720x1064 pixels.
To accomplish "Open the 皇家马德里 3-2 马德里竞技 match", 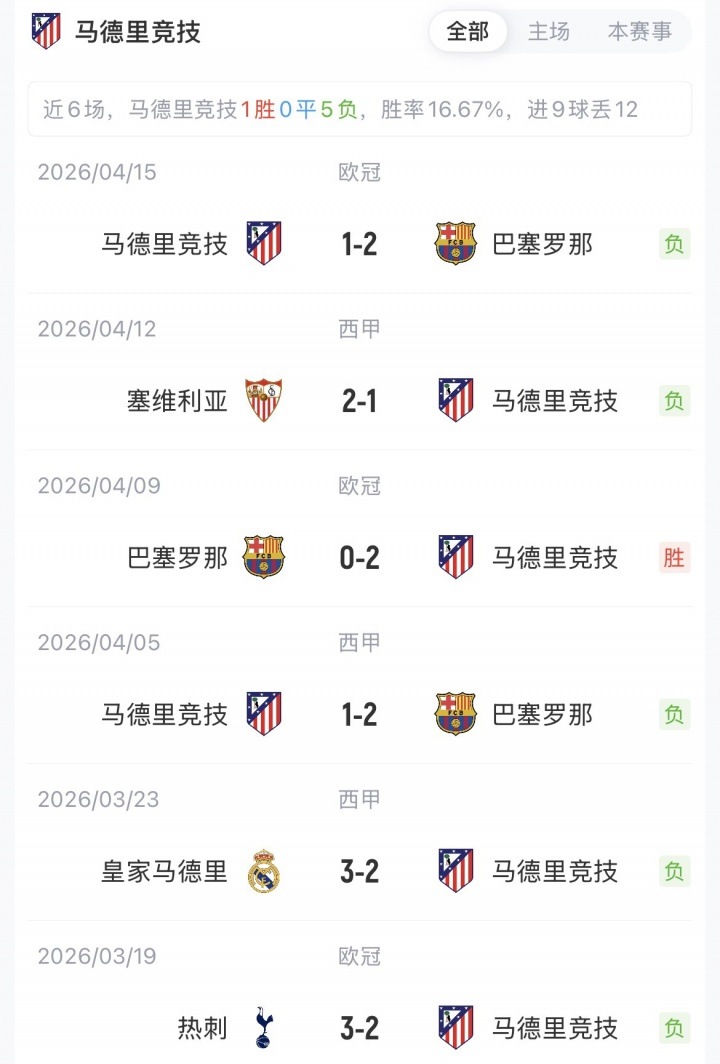I will pos(359,871).
